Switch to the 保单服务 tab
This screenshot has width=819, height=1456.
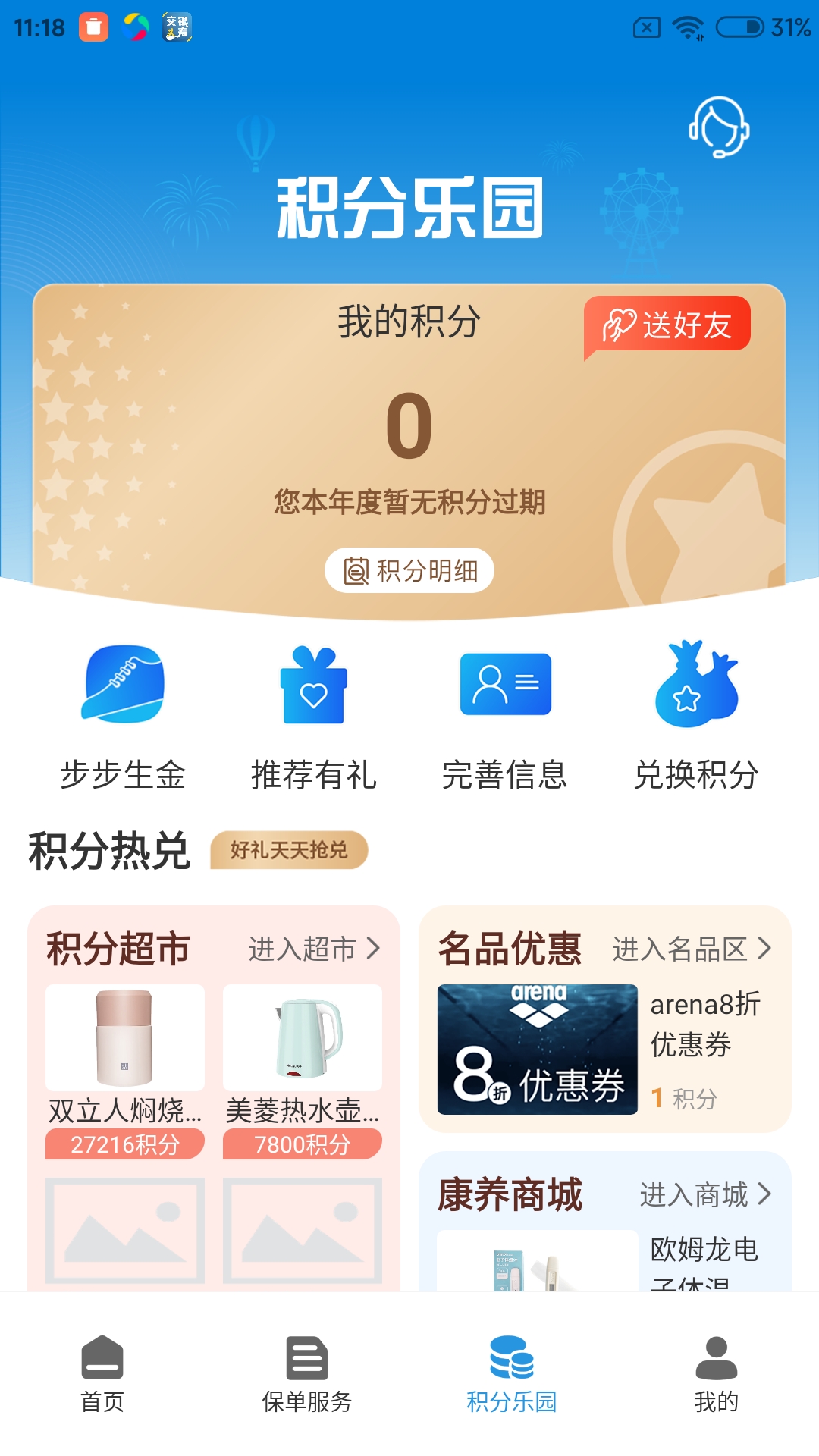[307, 1374]
